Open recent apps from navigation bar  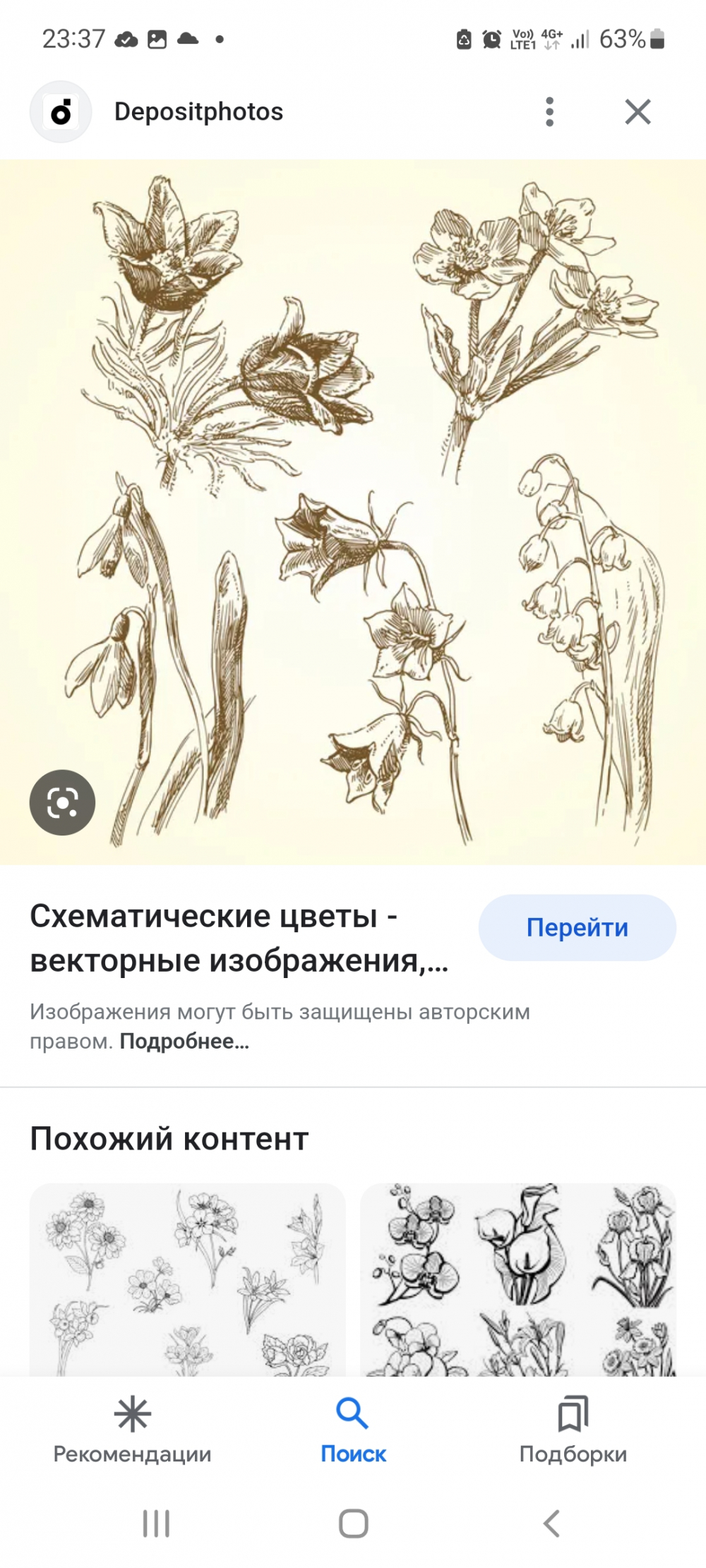coord(156,1524)
